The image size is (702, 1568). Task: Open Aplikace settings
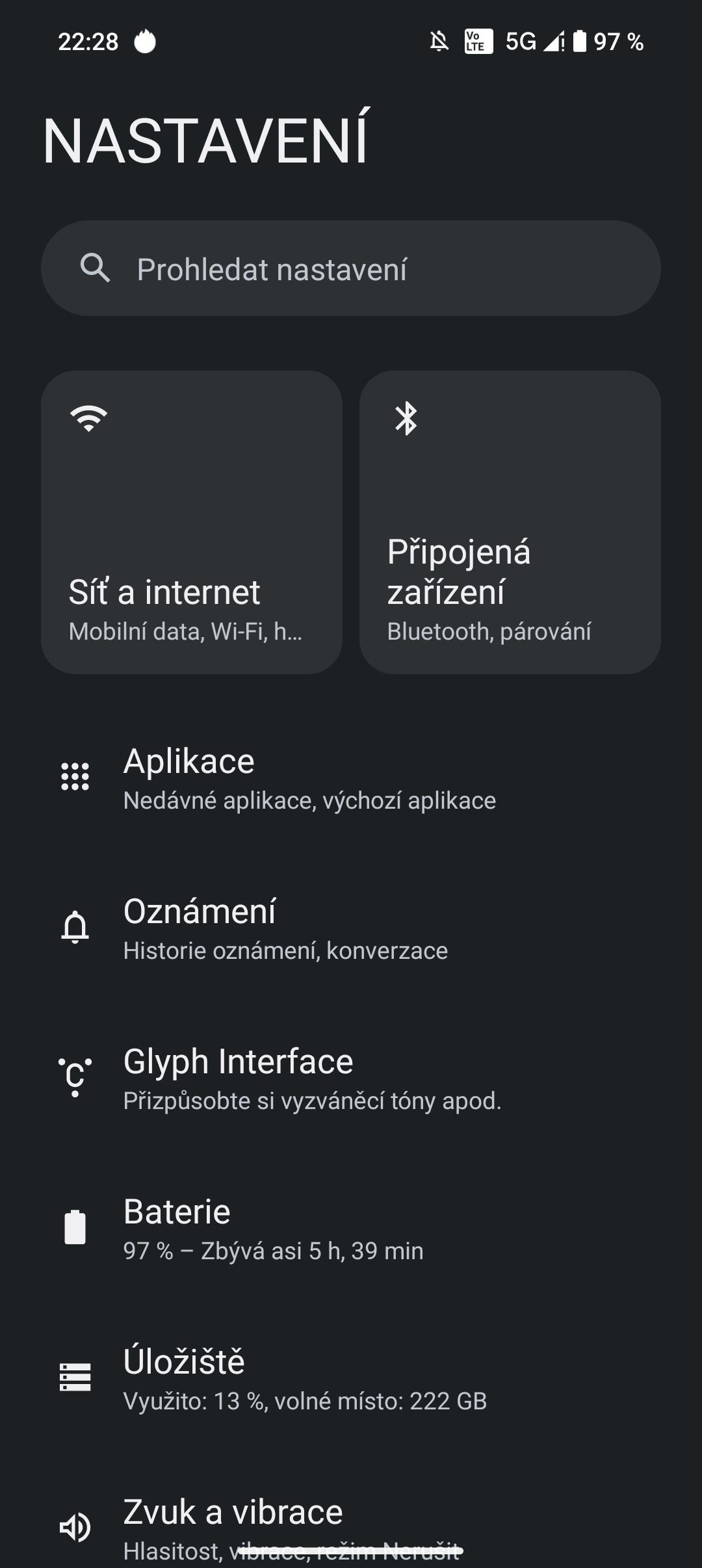pyautogui.click(x=351, y=778)
